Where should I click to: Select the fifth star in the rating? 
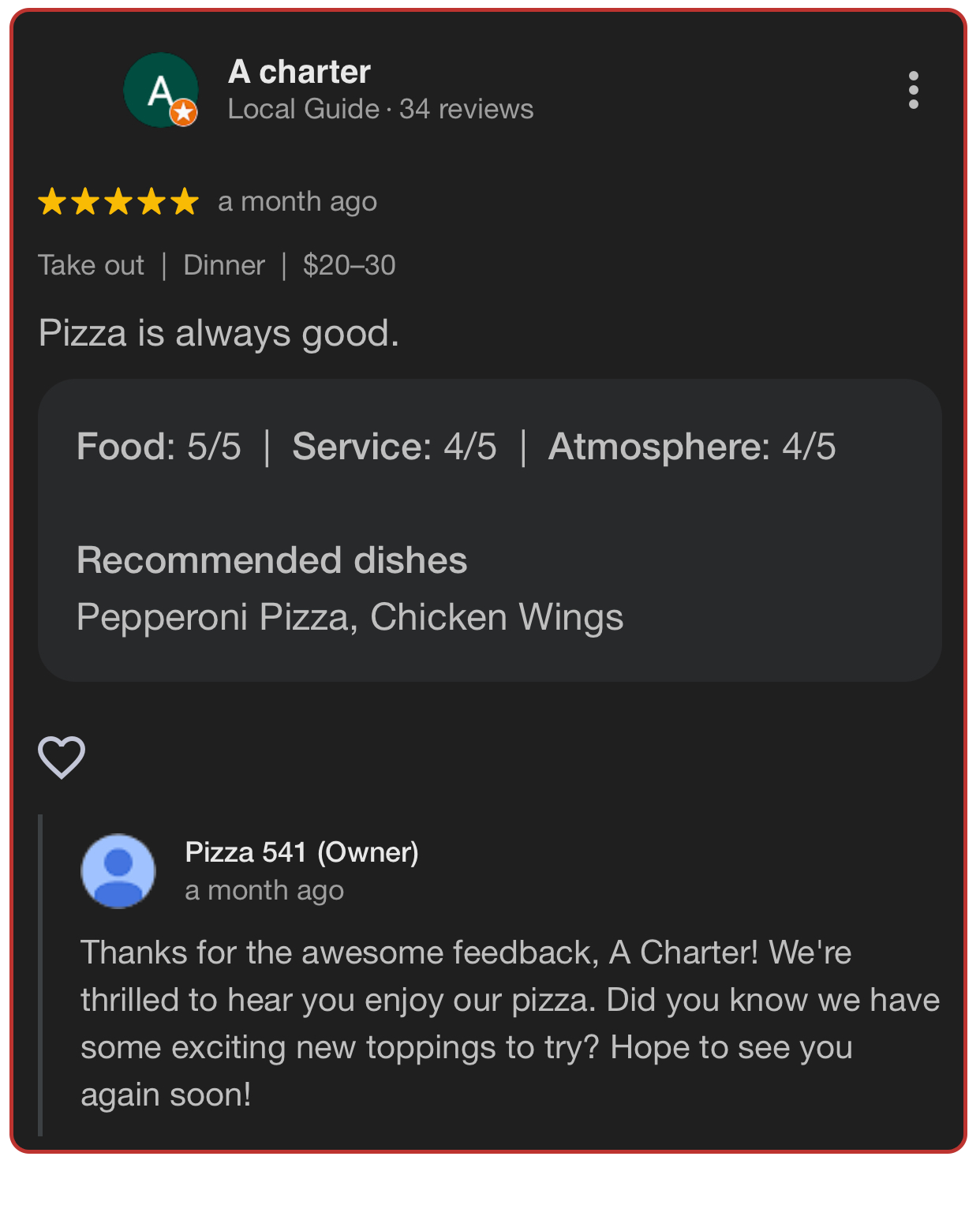(x=183, y=201)
